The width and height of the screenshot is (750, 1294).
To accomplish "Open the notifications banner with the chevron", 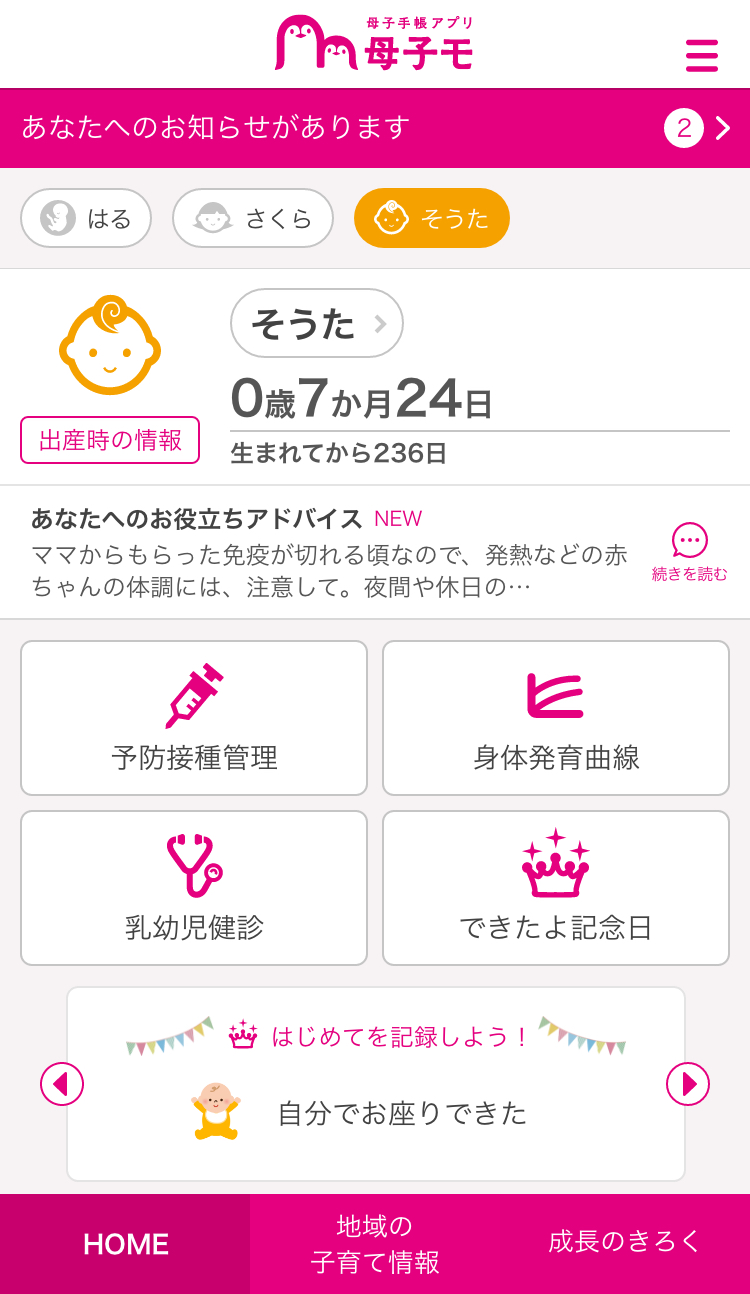I will tap(722, 128).
